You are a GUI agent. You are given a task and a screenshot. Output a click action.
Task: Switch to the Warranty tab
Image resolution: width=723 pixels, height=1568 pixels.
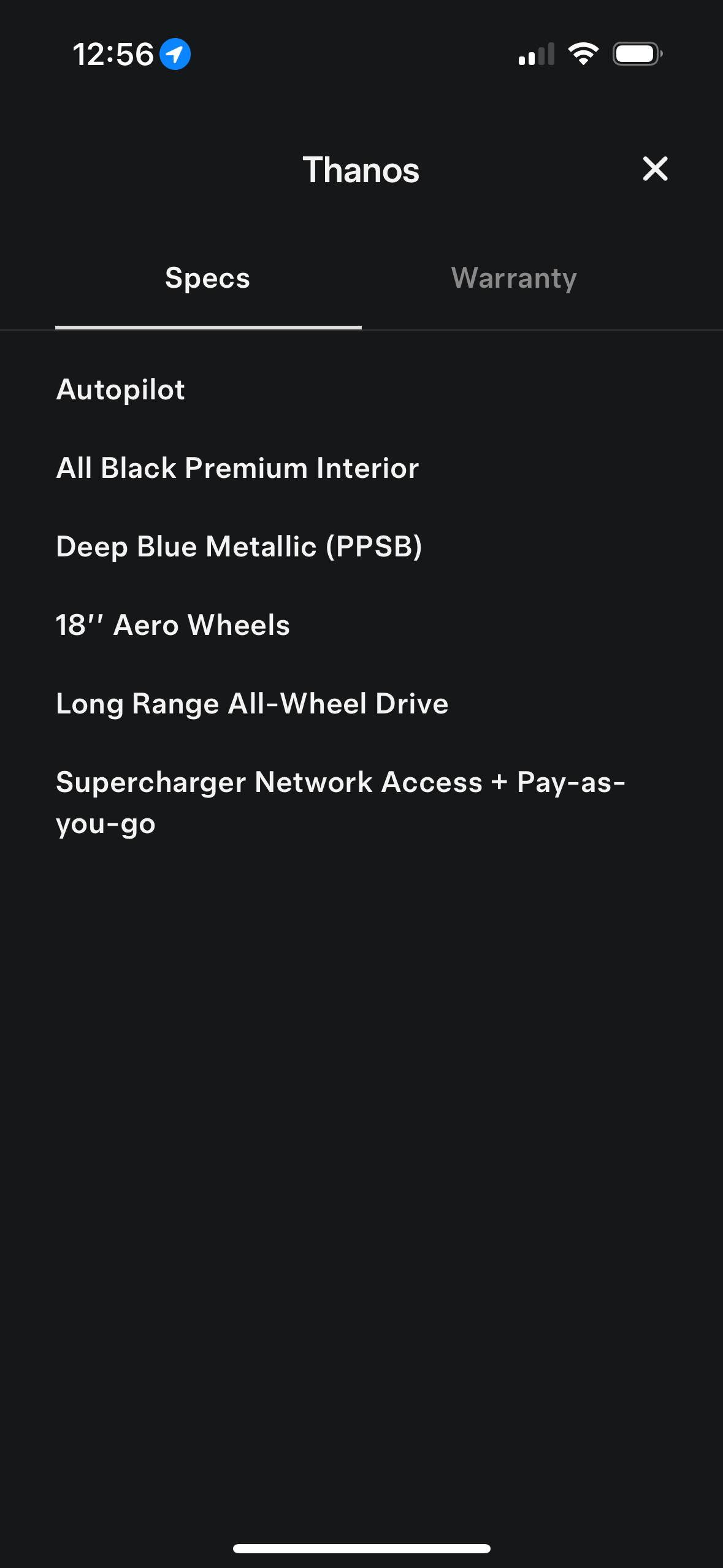pyautogui.click(x=514, y=279)
